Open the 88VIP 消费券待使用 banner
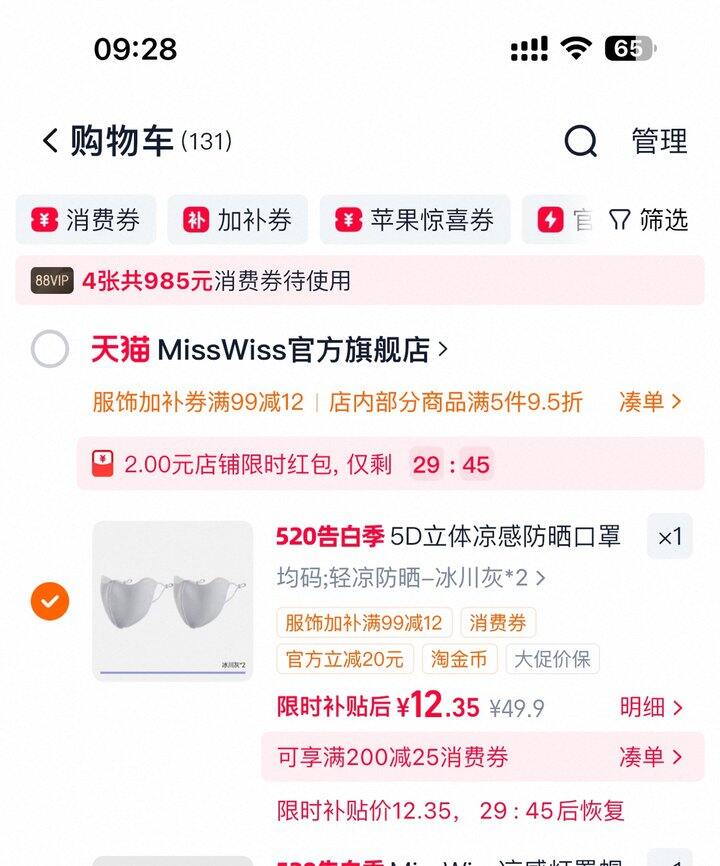Screen dimensions: 720x866 (360, 281)
